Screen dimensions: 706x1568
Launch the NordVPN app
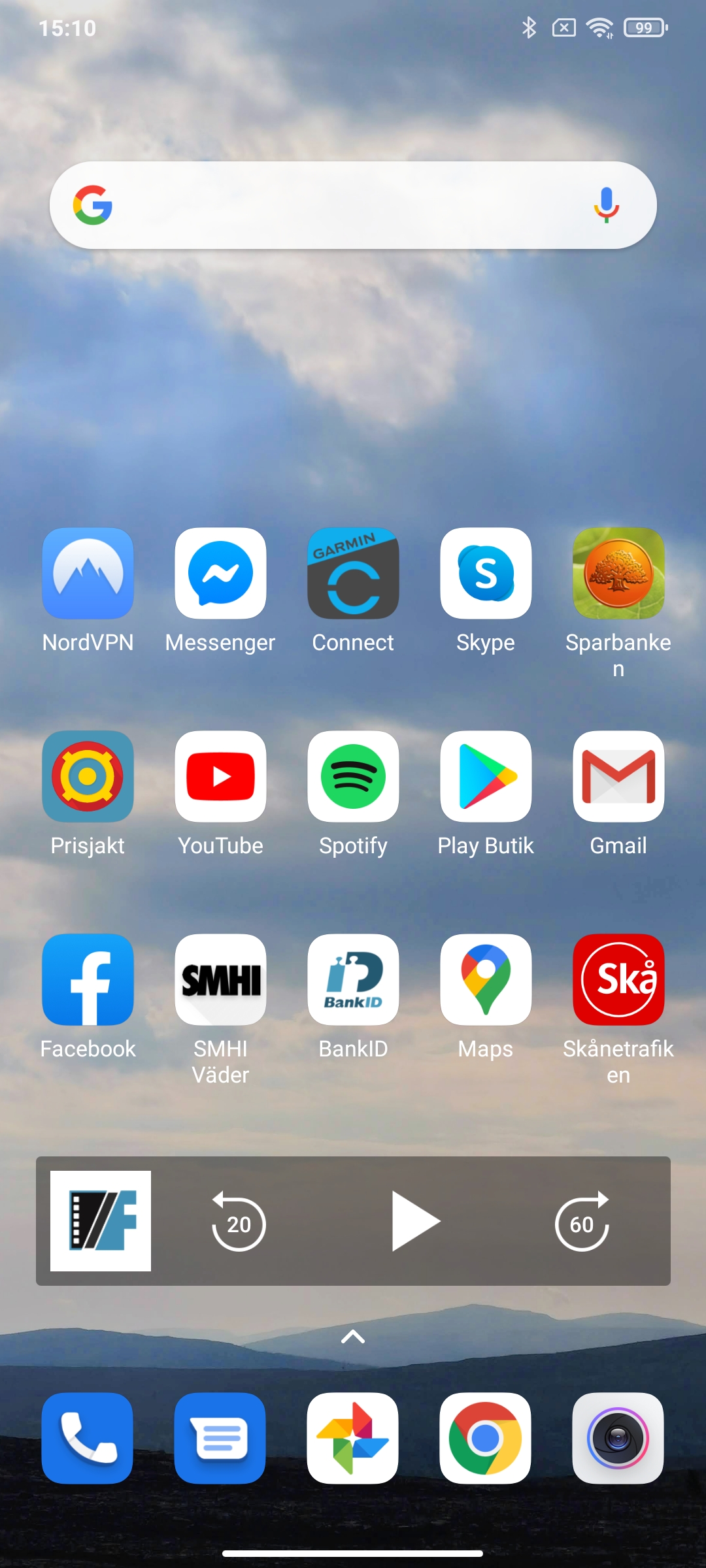pyautogui.click(x=88, y=574)
